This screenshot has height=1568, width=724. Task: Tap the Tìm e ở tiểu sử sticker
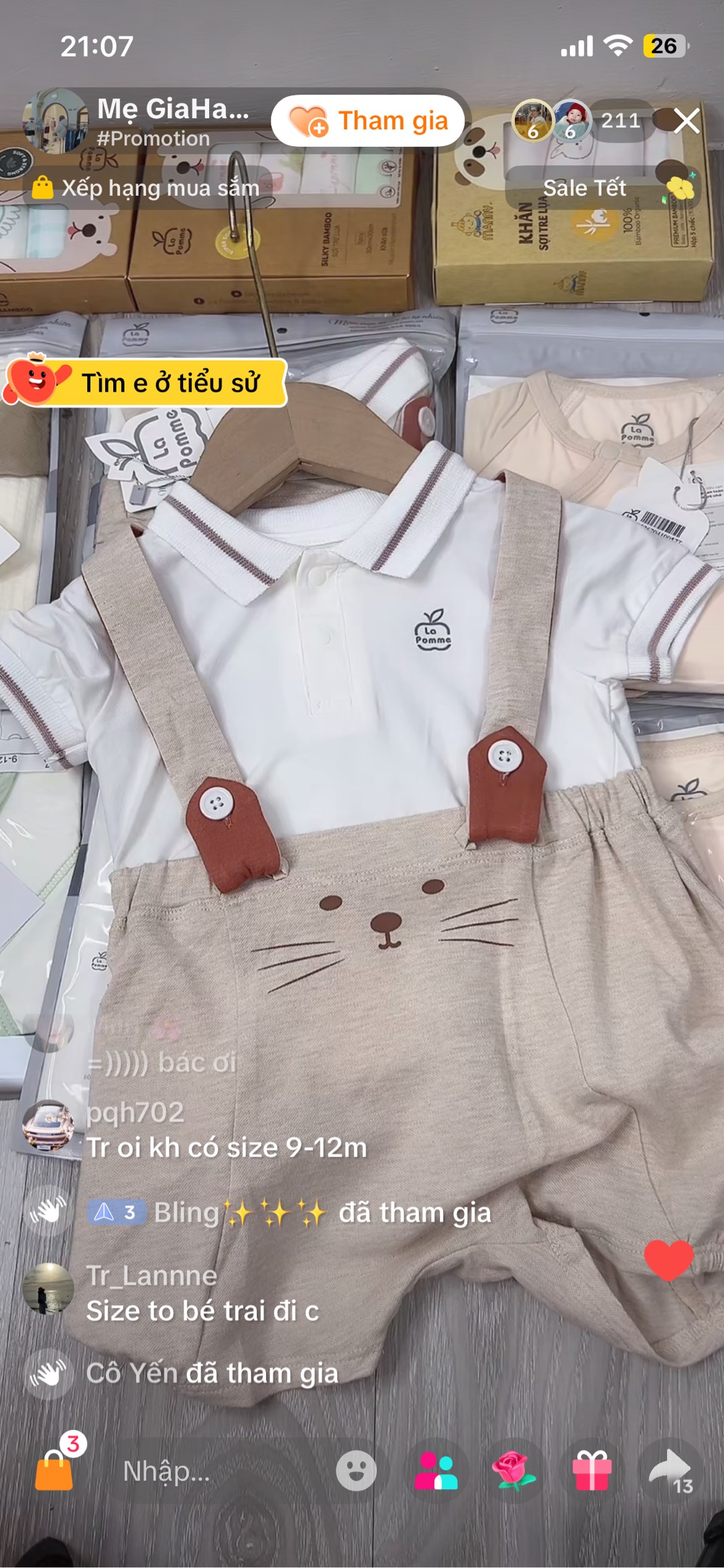[147, 382]
